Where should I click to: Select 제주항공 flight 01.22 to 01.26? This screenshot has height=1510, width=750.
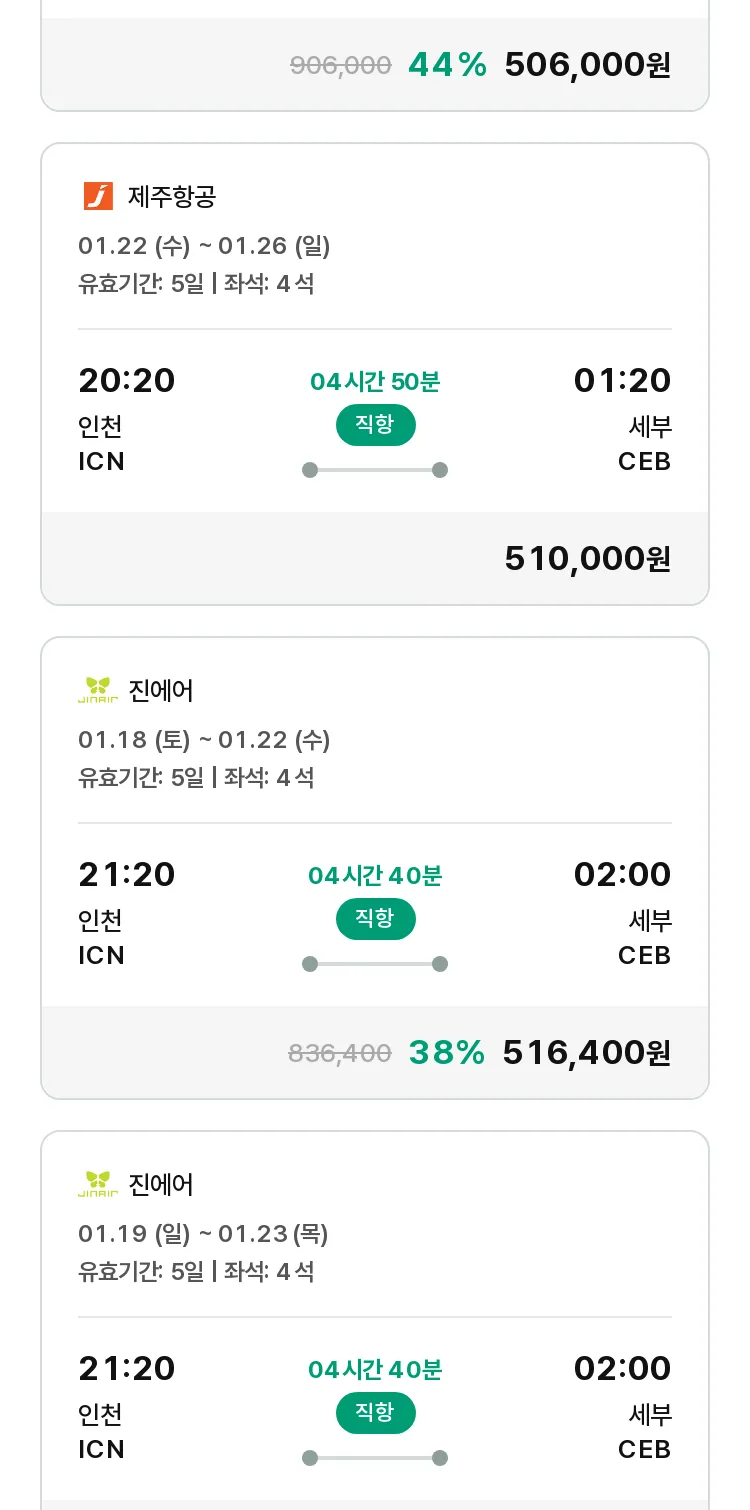pos(375,374)
